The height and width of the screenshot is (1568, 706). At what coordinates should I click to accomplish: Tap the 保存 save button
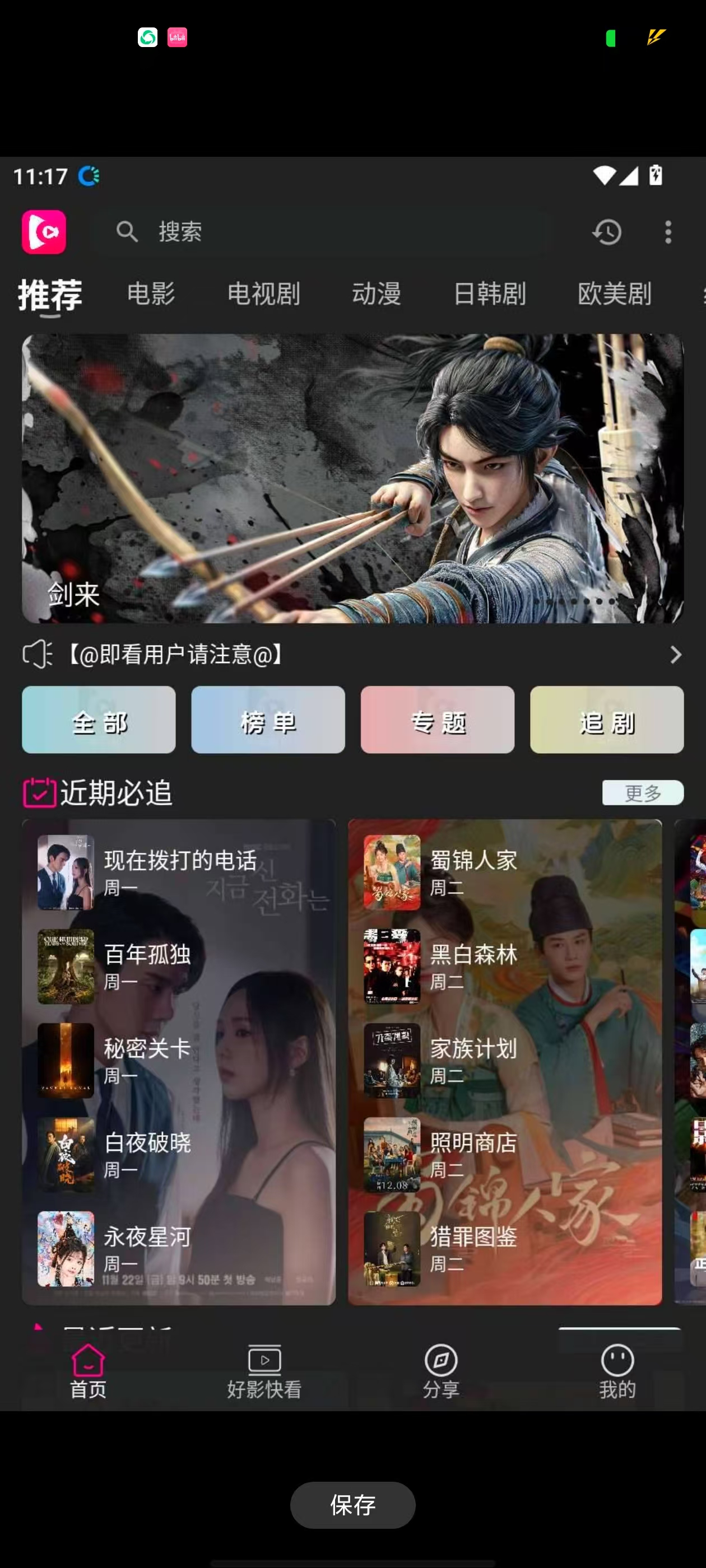pos(352,1505)
